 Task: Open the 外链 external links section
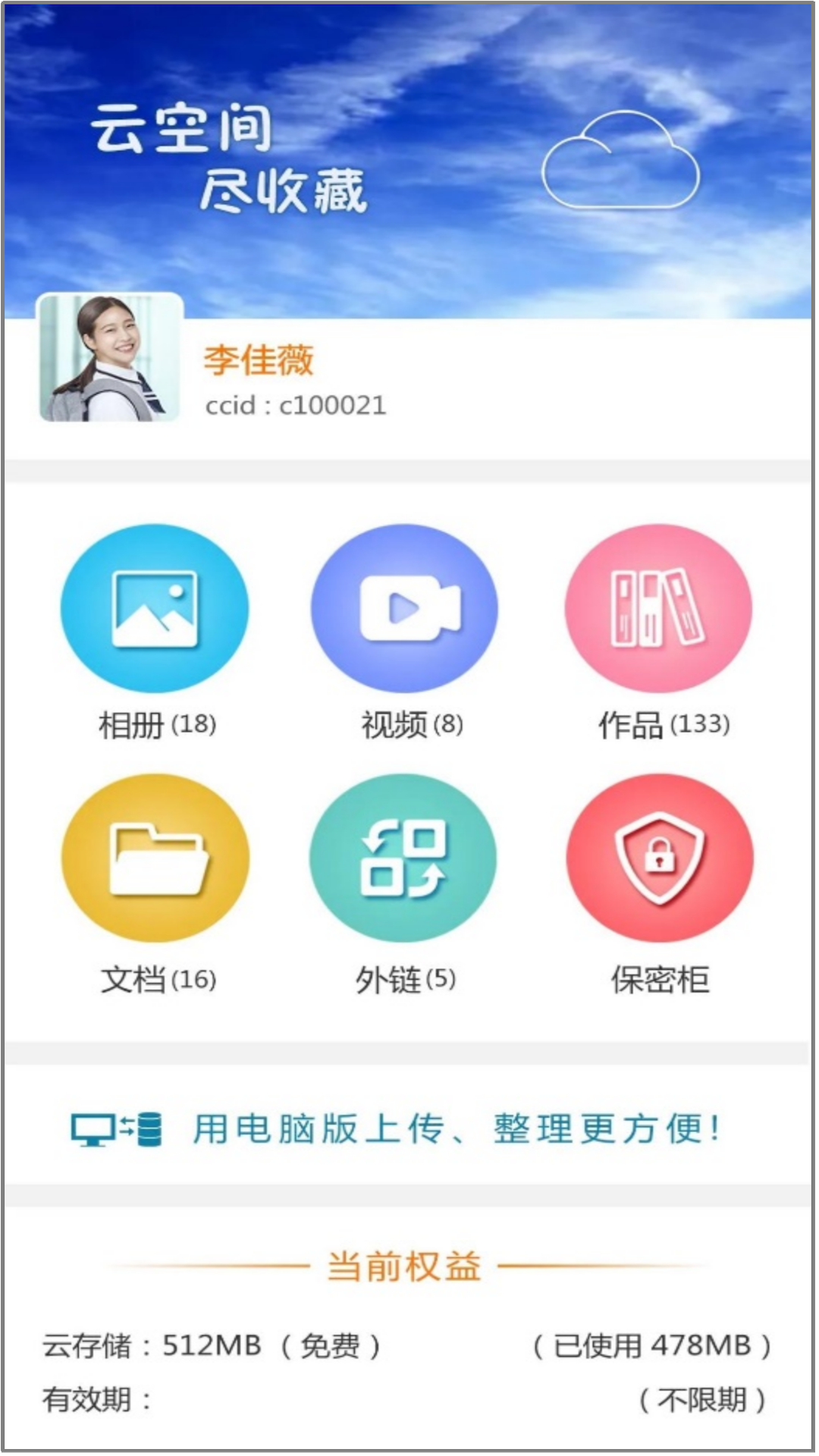tap(403, 858)
